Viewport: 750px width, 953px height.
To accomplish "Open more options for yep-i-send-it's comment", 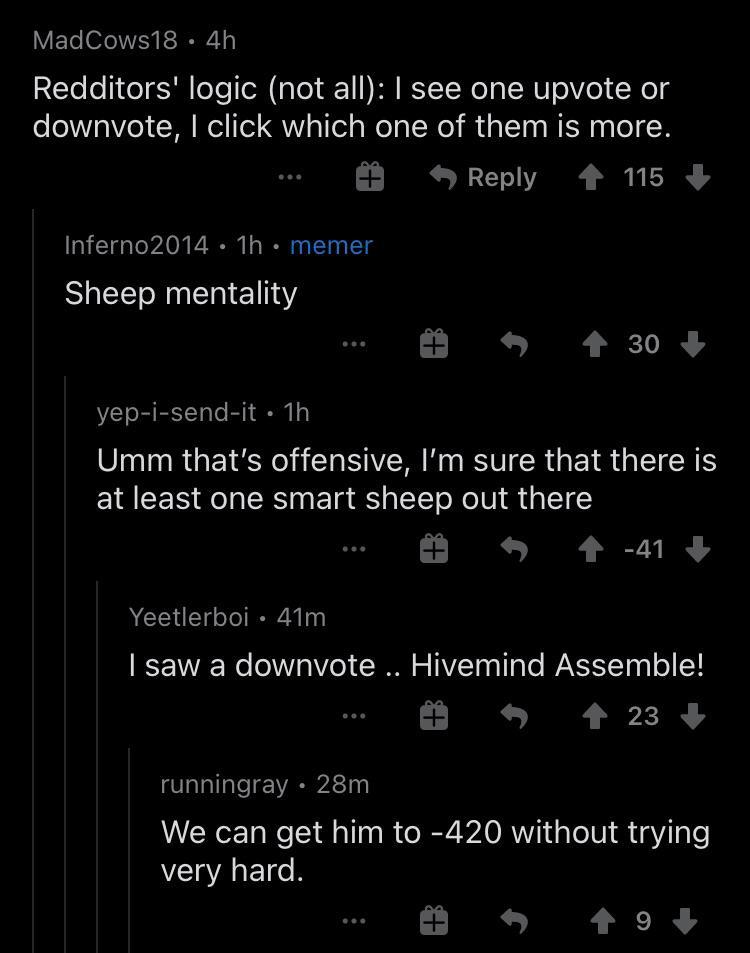I will pyautogui.click(x=353, y=549).
